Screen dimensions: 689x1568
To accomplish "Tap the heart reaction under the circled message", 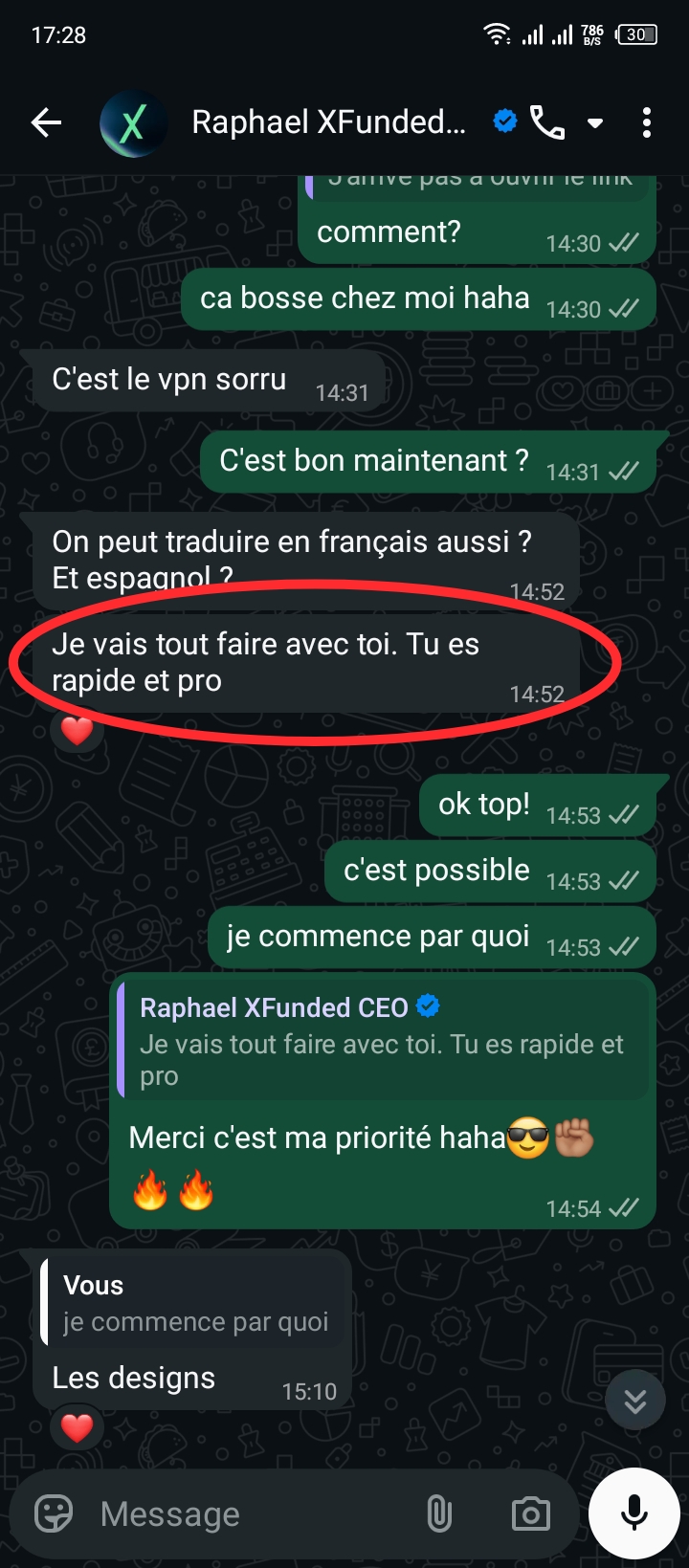I will [75, 731].
